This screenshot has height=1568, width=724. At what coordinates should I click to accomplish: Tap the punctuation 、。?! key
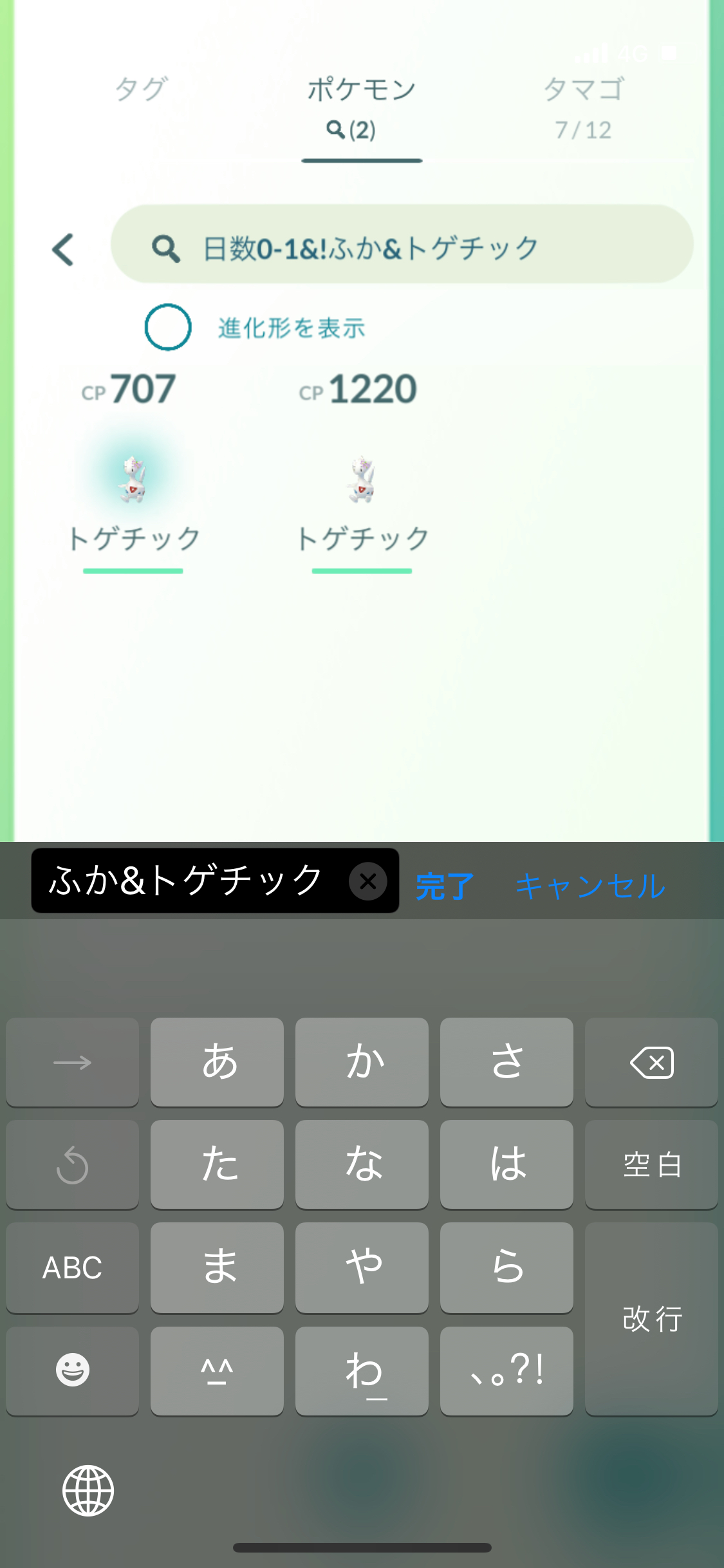point(506,1370)
